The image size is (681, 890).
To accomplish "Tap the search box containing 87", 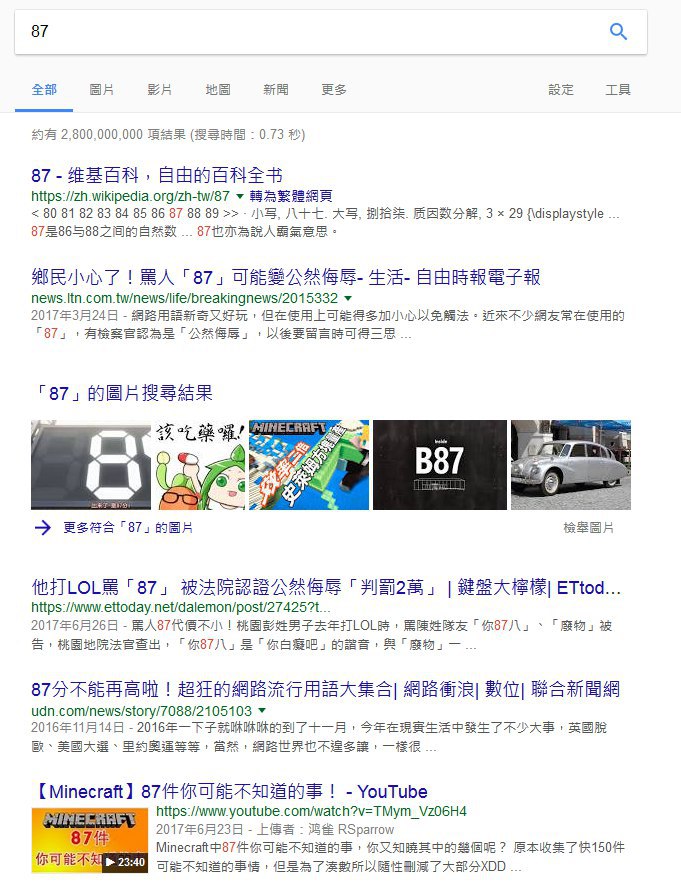I will tap(300, 32).
